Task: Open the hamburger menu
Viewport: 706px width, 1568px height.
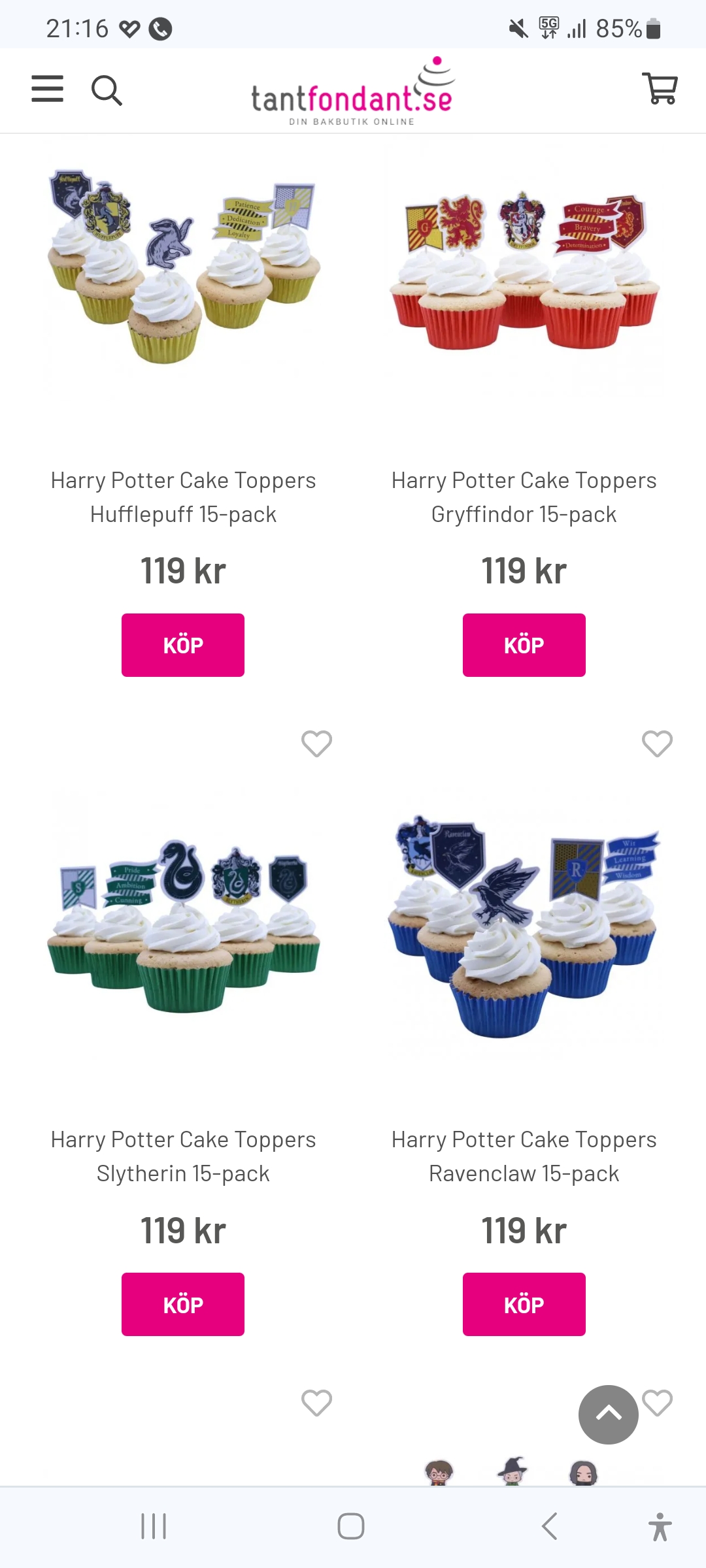Action: (48, 89)
